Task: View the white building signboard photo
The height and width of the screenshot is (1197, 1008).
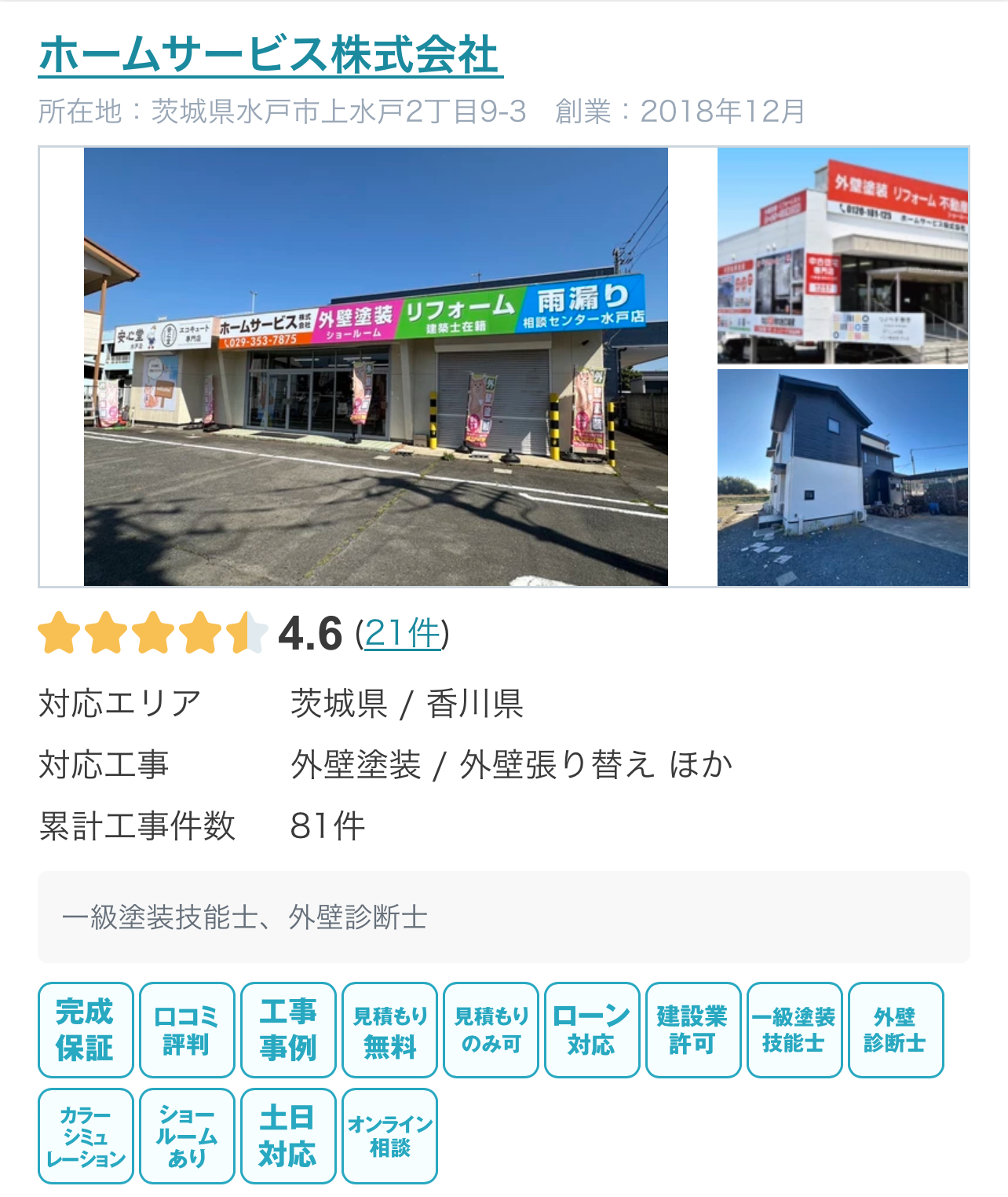Action: click(x=842, y=256)
